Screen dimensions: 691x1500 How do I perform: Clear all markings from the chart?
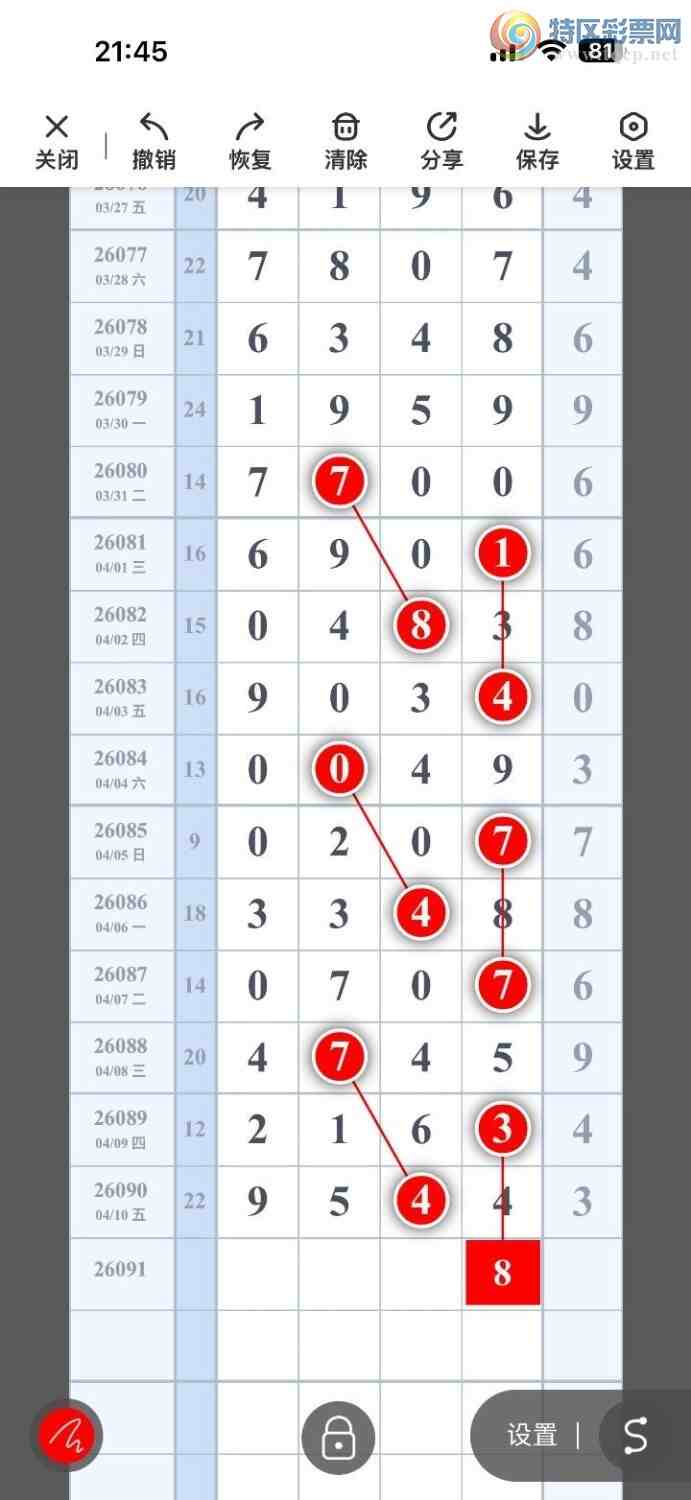pyautogui.click(x=346, y=141)
